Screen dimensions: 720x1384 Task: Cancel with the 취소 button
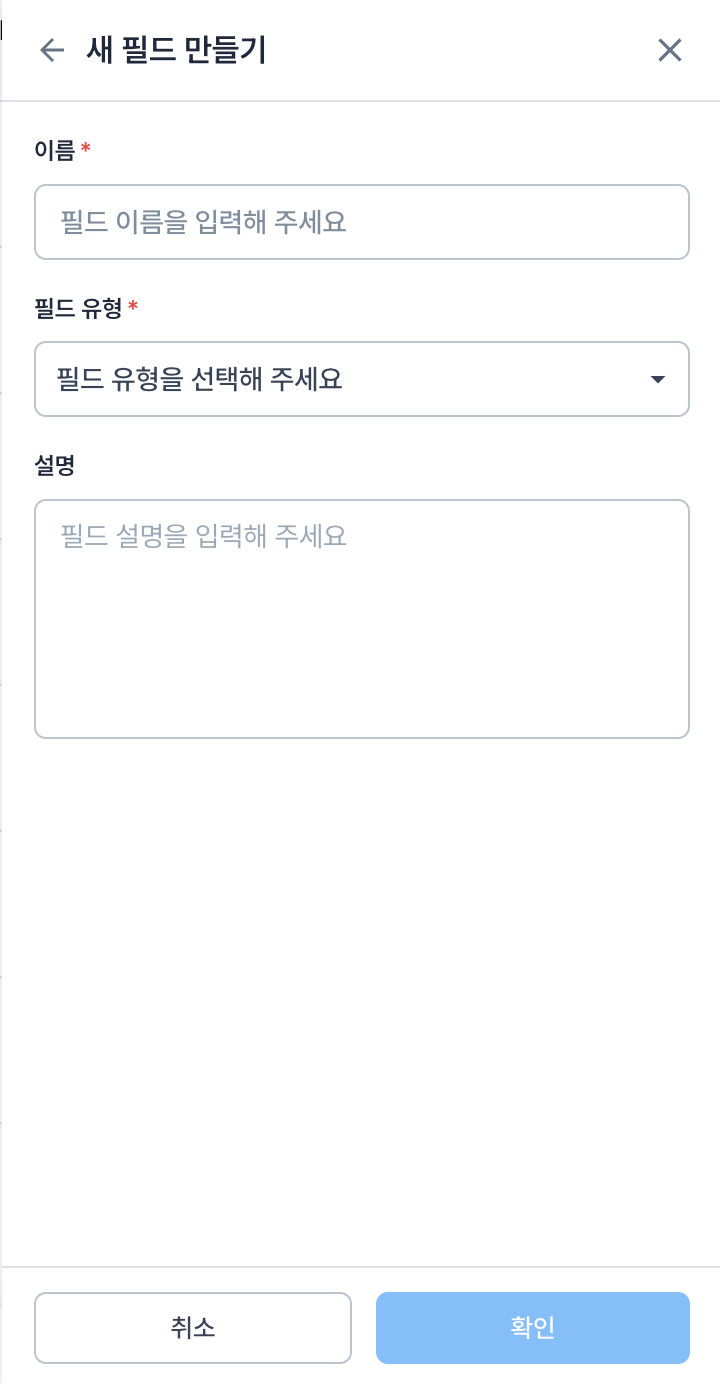pos(193,1327)
